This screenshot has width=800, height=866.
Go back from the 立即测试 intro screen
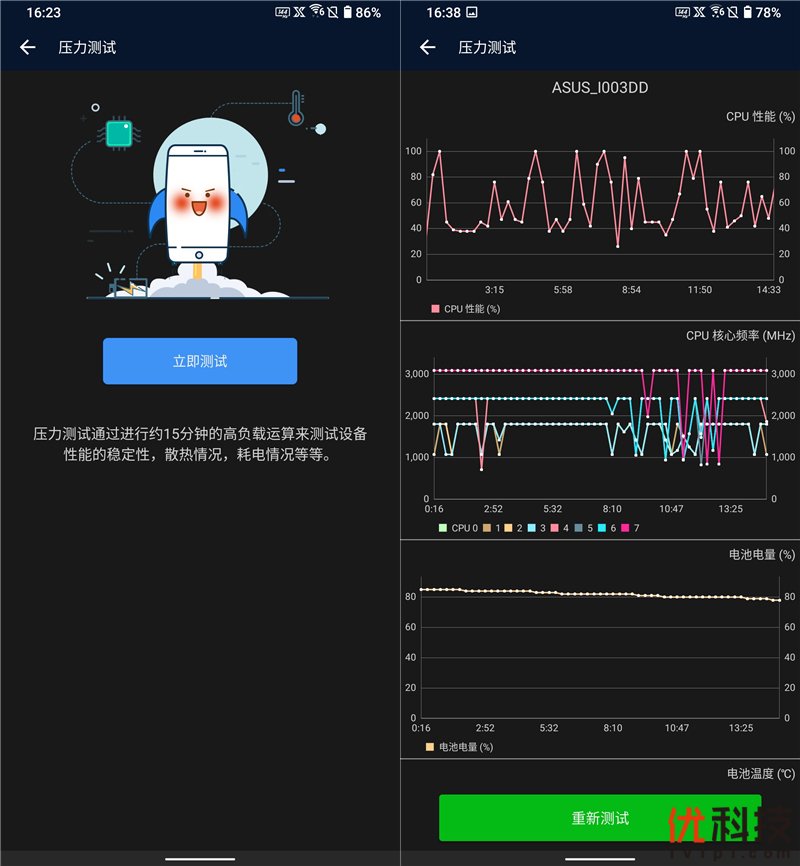[x=28, y=47]
